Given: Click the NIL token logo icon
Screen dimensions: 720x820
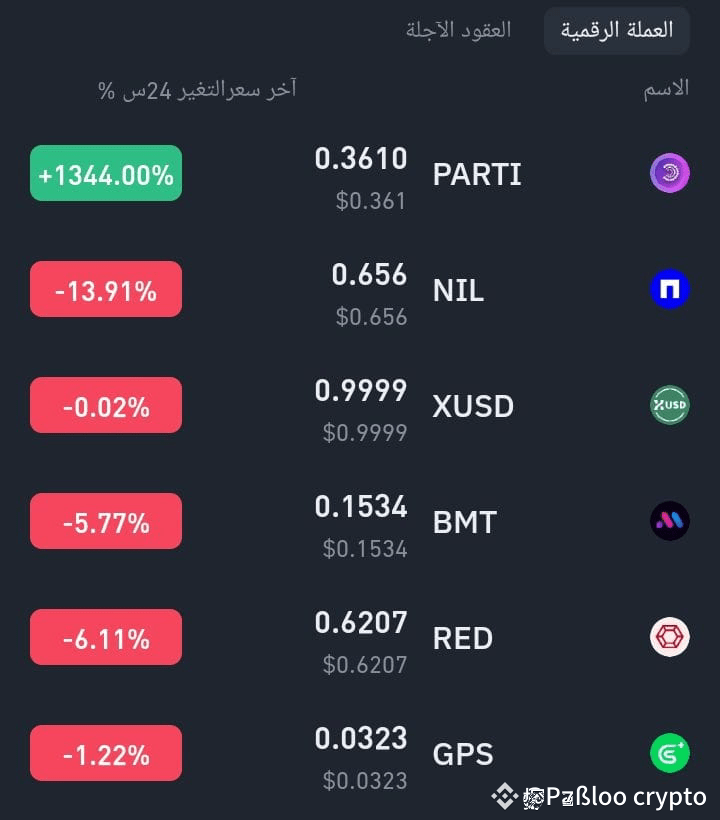Looking at the screenshot, I should tap(669, 289).
